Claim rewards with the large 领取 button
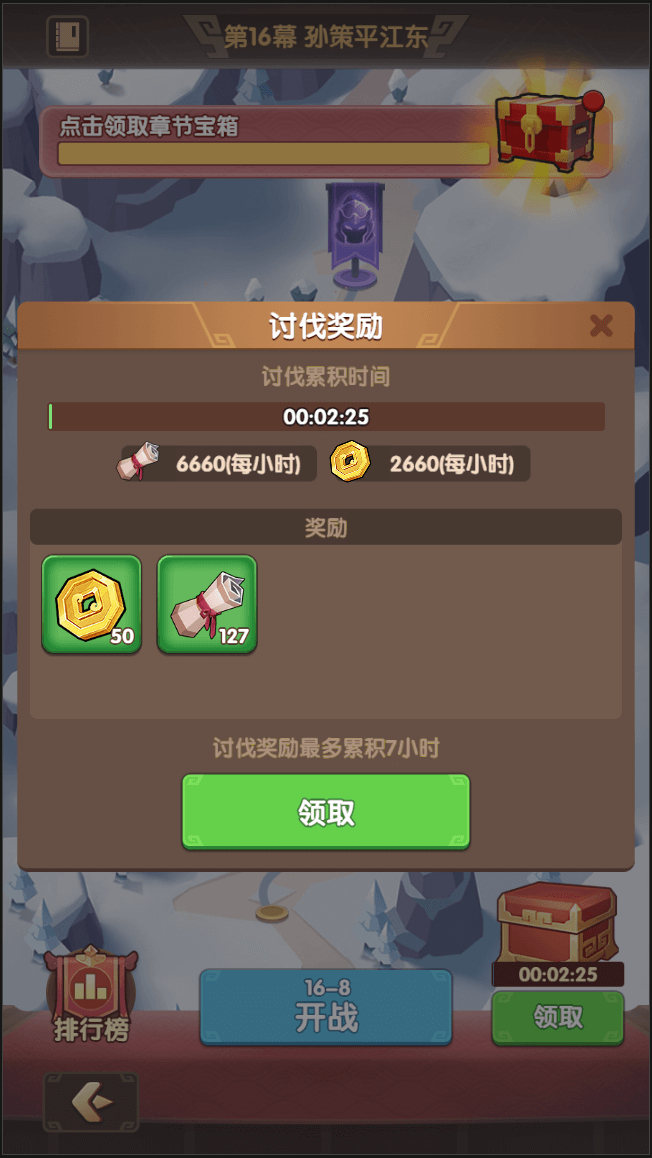This screenshot has height=1158, width=652. (326, 812)
